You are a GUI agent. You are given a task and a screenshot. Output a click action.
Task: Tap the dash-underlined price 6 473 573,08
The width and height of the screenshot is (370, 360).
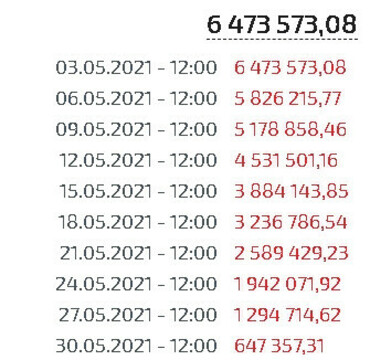(282, 25)
